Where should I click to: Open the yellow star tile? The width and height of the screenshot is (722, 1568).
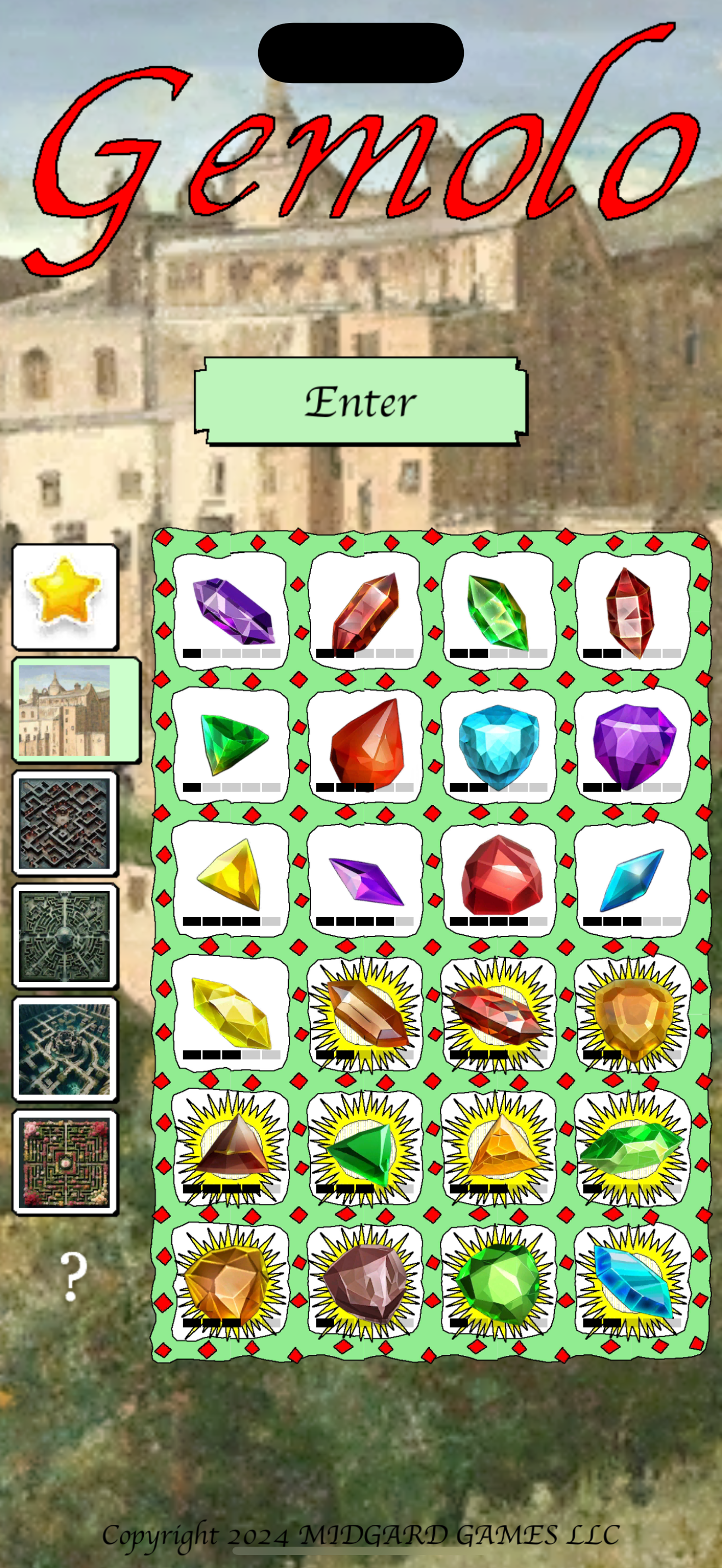point(65,597)
